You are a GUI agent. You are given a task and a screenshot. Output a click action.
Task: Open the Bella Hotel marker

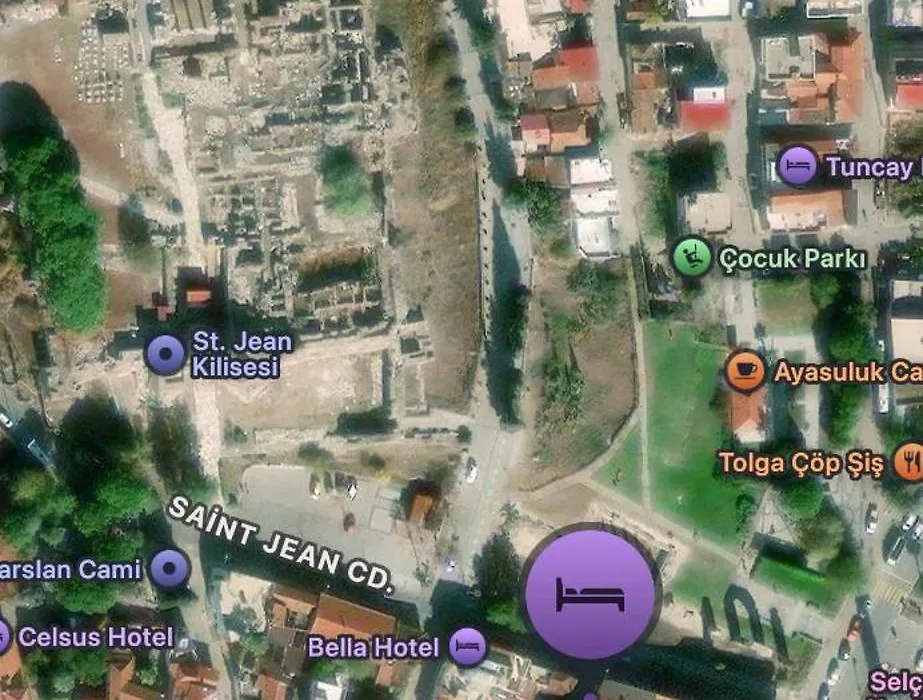468,647
